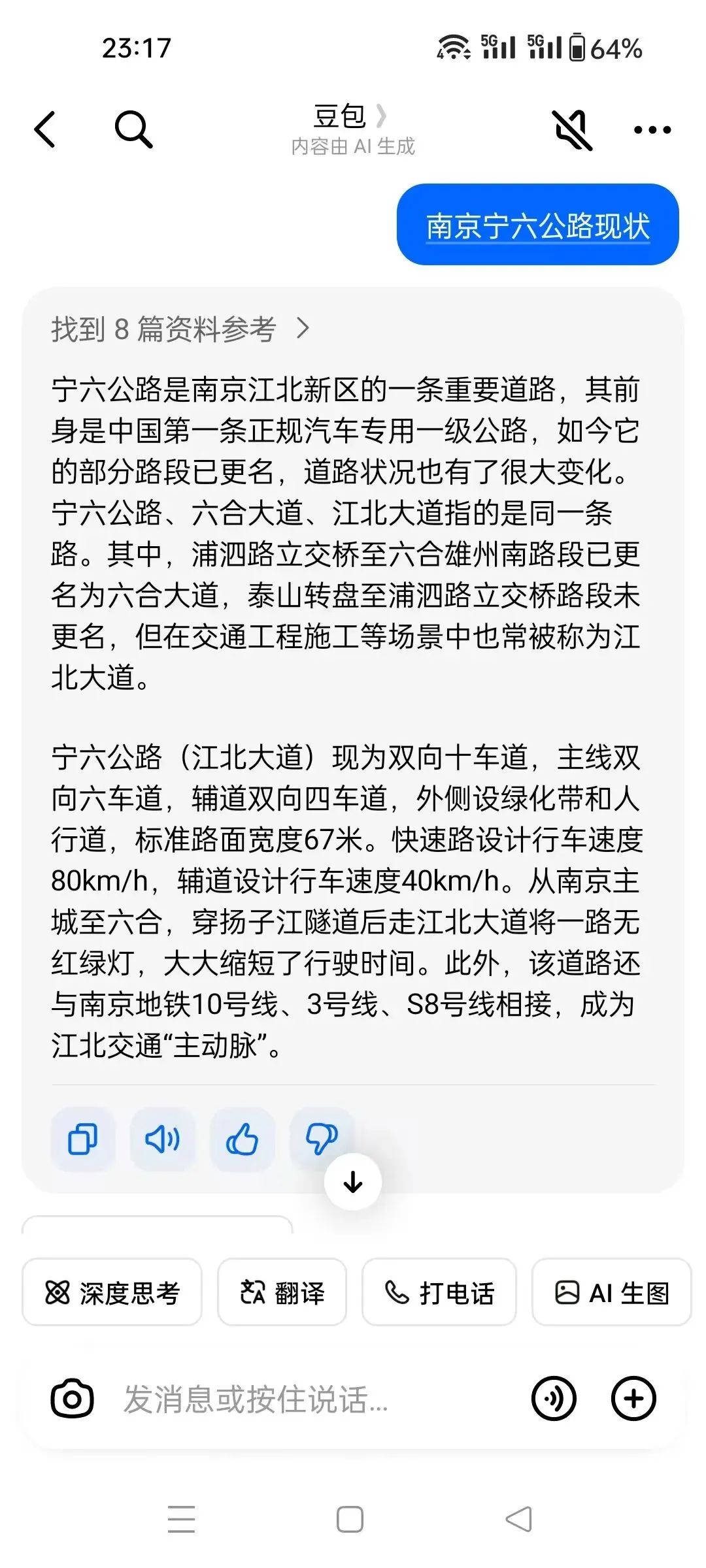
Task: Open the camera icon in input bar
Action: 72,1399
